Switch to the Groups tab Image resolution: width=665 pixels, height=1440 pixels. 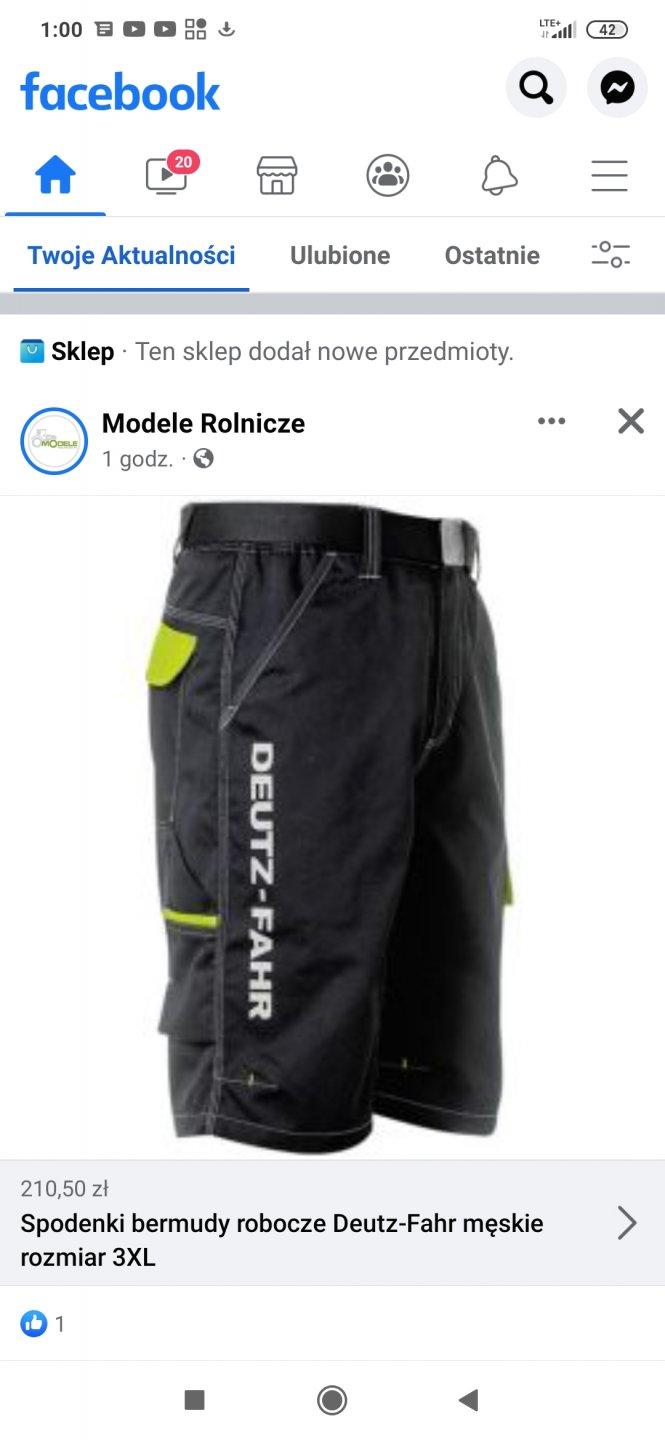tap(387, 176)
